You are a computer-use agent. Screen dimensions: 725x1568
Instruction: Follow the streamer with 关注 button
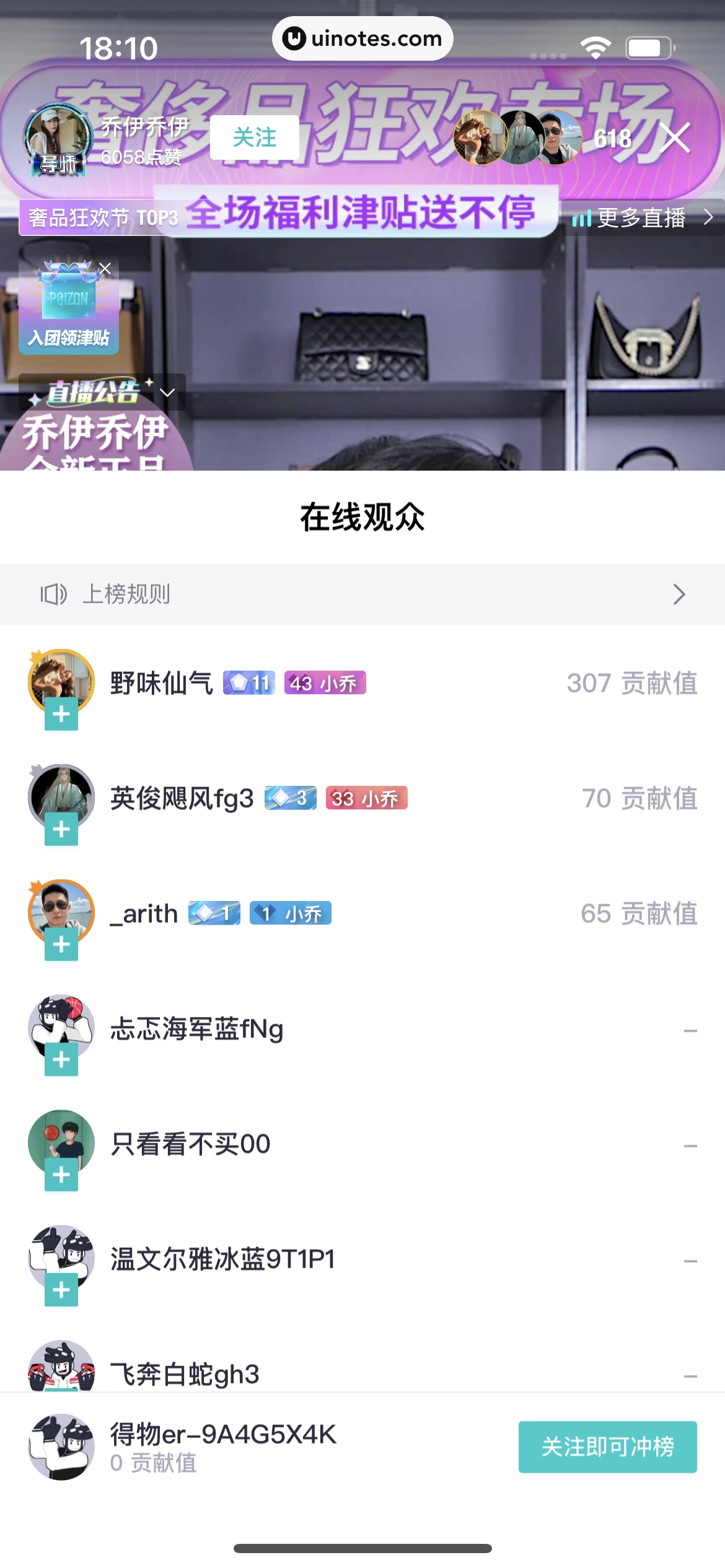pos(254,137)
